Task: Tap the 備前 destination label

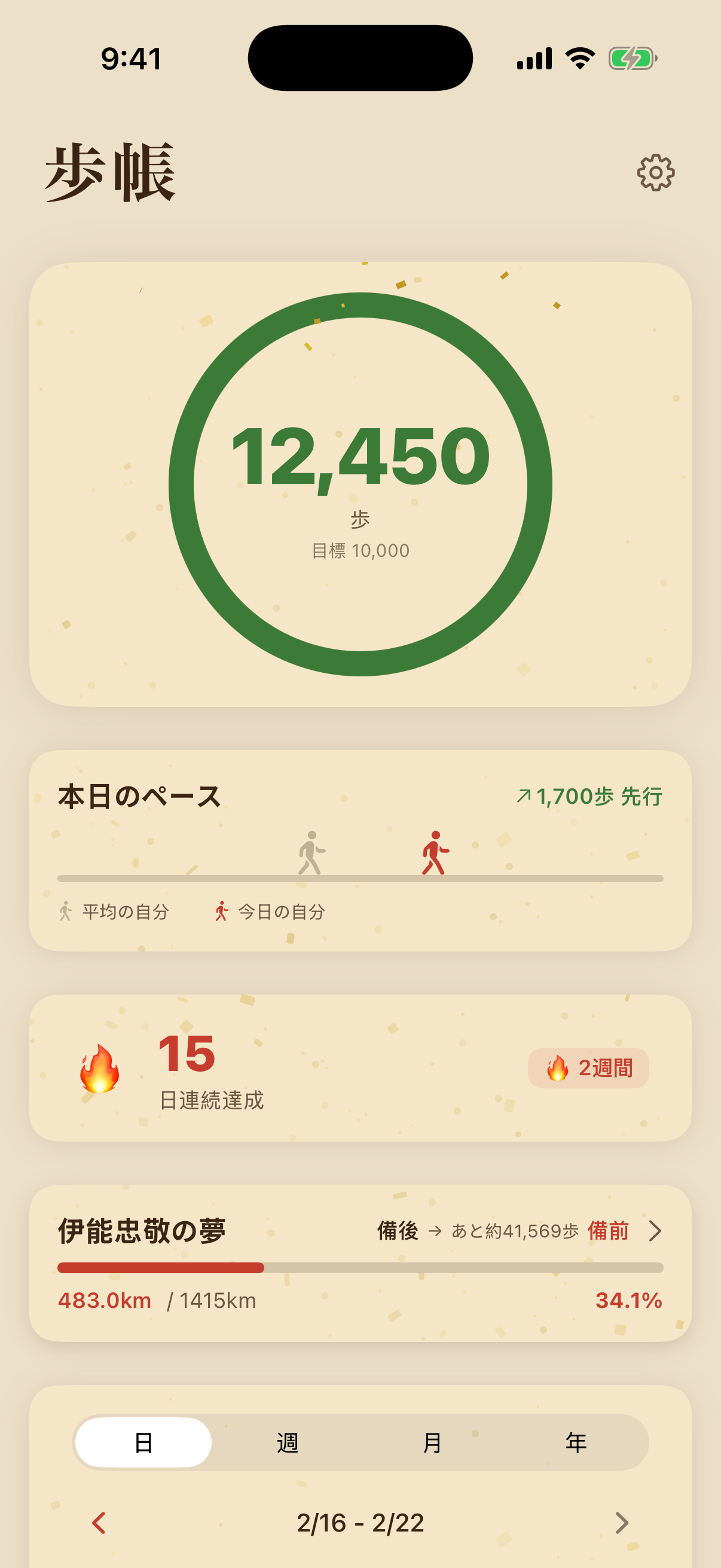Action: 609,1230
